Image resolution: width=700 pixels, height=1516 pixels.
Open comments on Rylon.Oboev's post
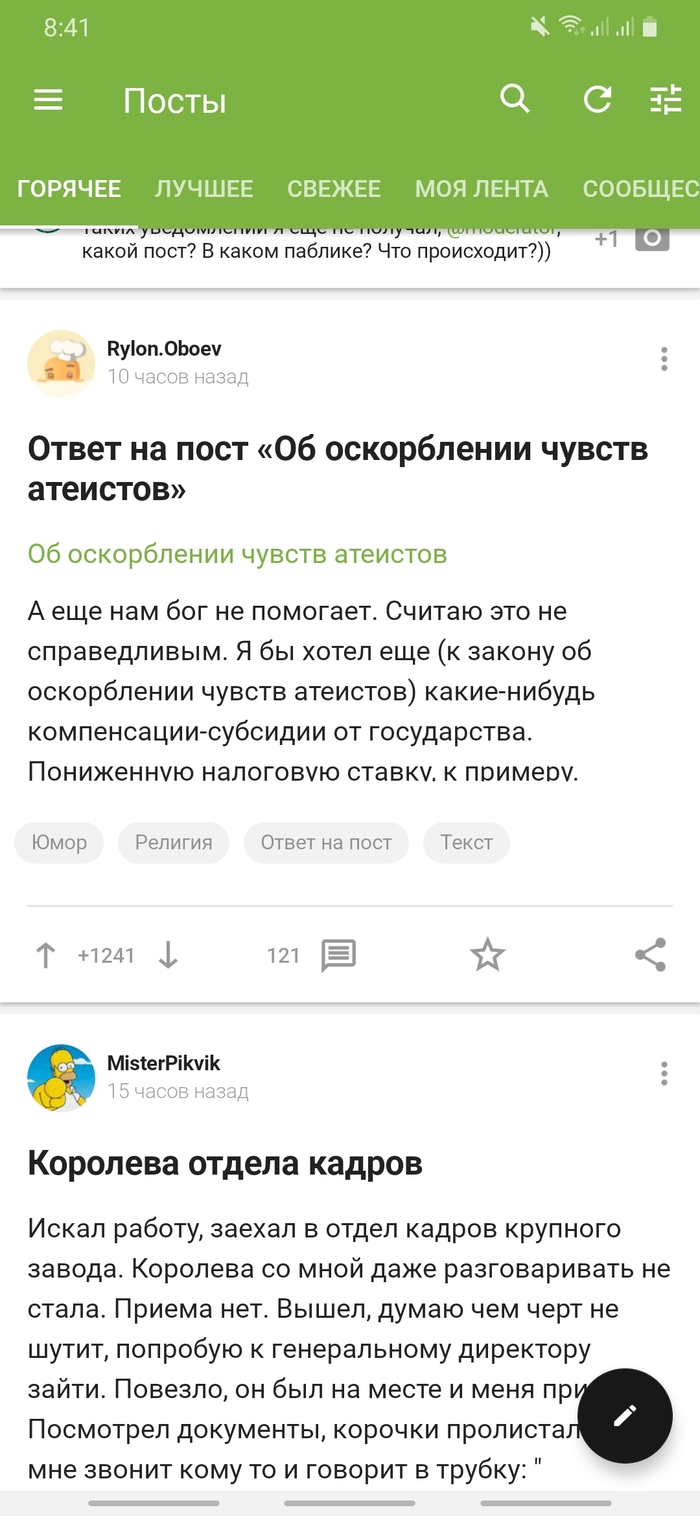click(338, 955)
